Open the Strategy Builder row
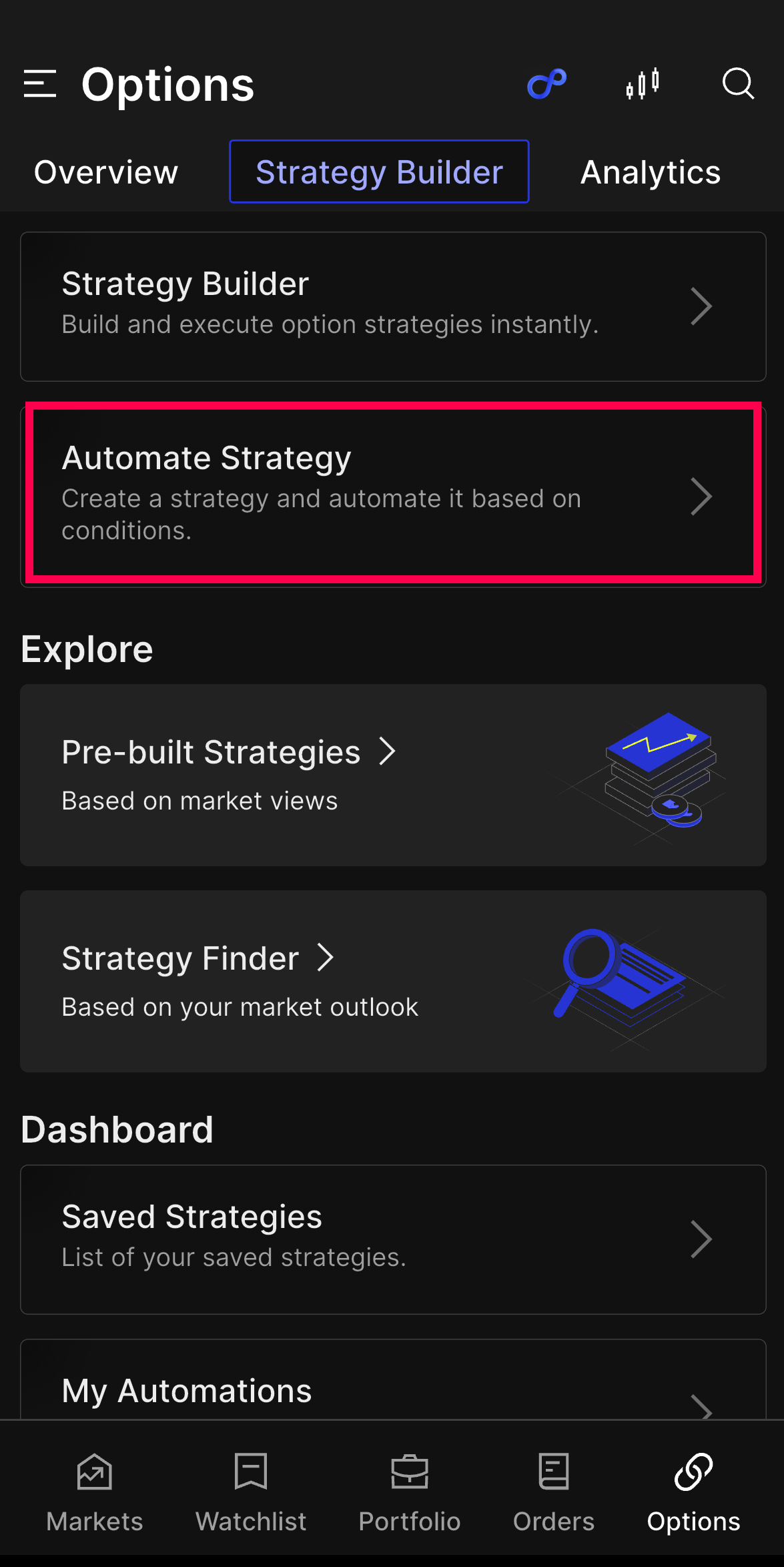This screenshot has height=1567, width=784. click(x=393, y=306)
